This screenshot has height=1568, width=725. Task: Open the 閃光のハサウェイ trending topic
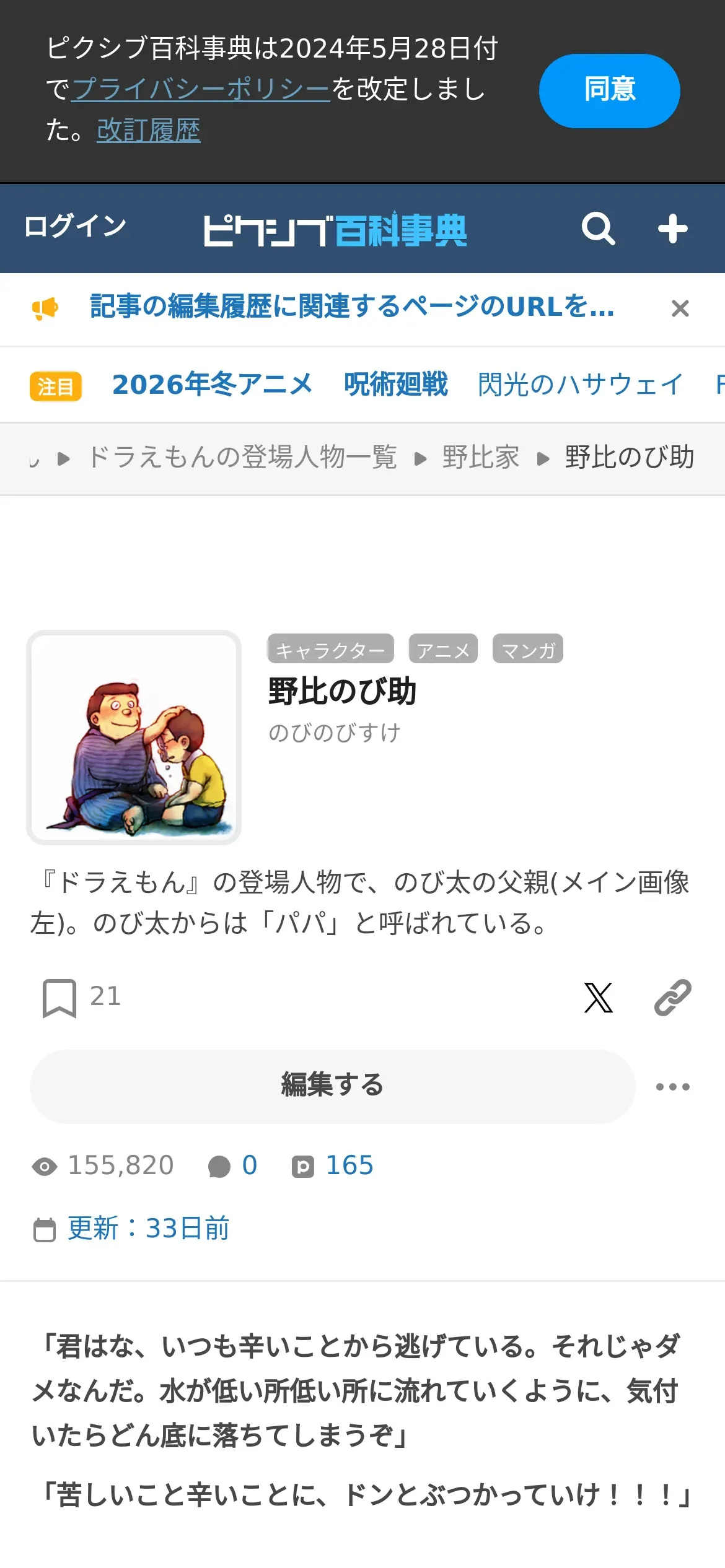(x=580, y=385)
